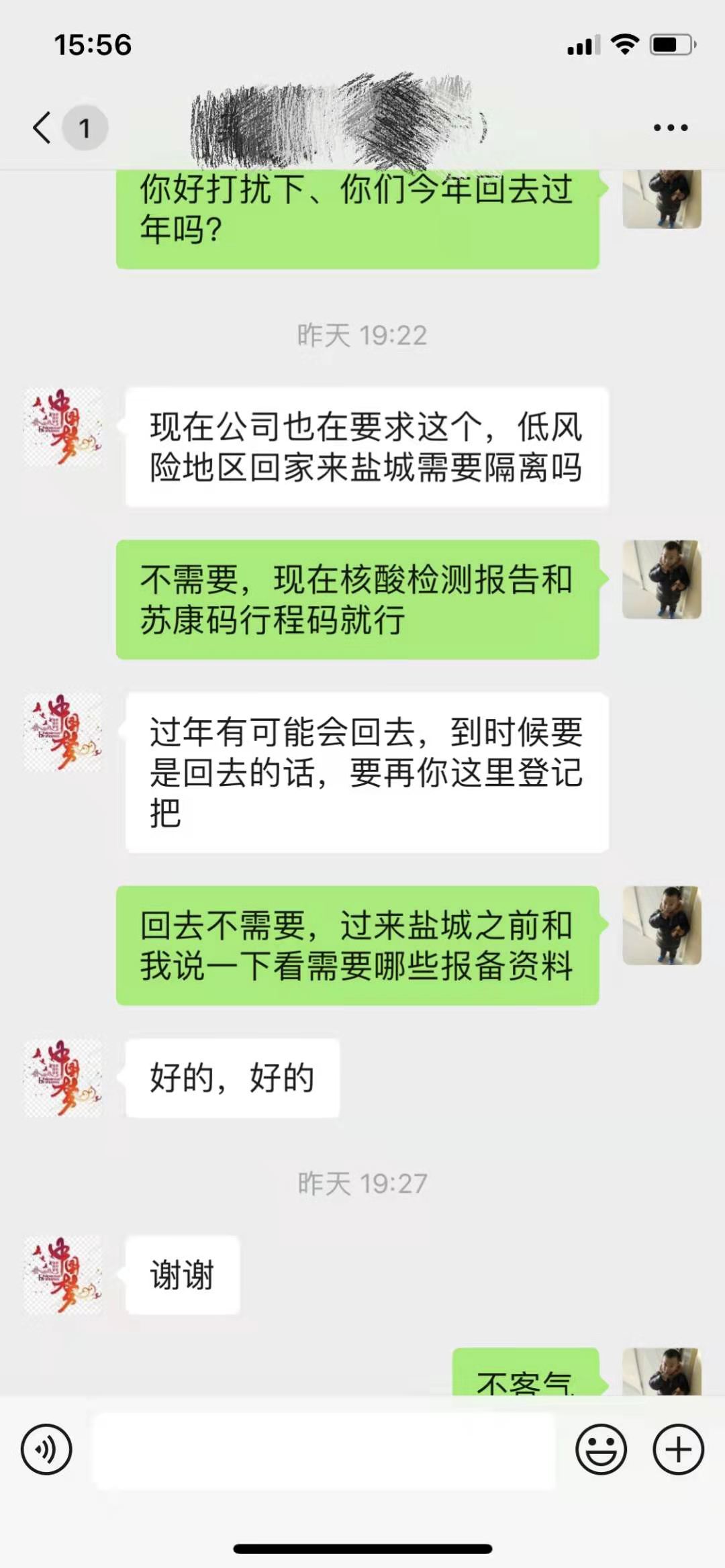The image size is (725, 1568).
Task: Open own avatar beside 不需要 message
Action: point(662,579)
